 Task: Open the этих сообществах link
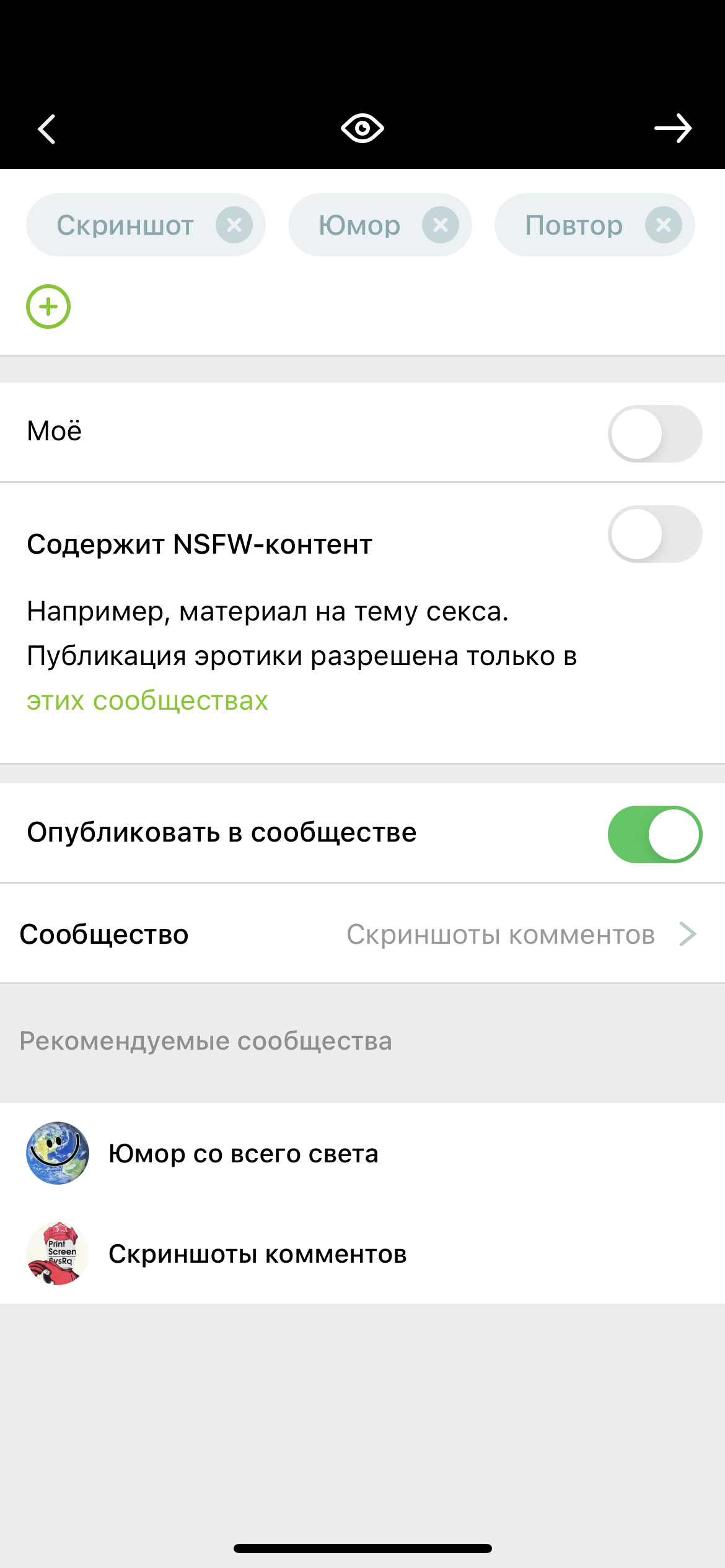(x=147, y=700)
